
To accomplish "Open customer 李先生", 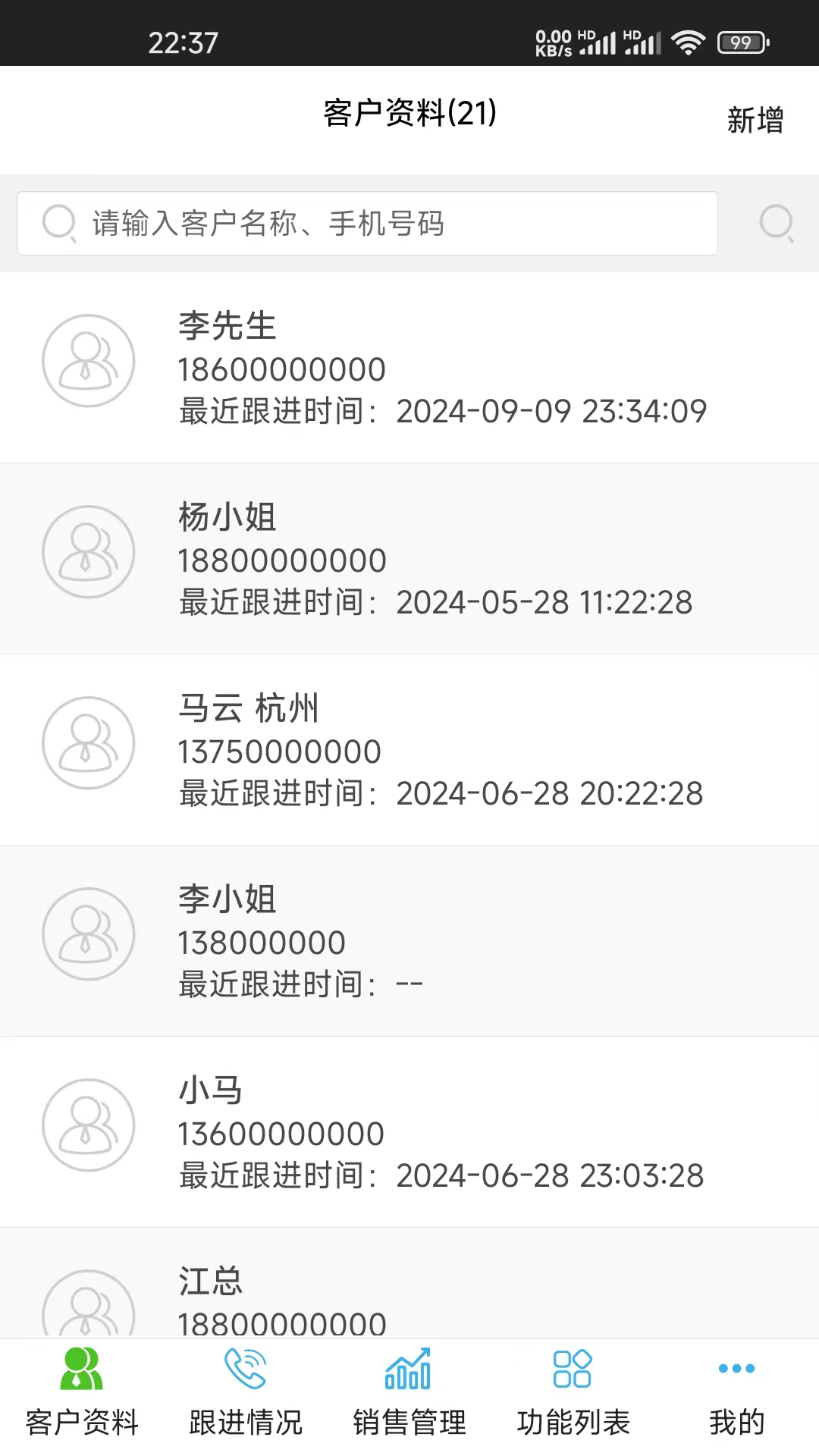I will point(409,368).
